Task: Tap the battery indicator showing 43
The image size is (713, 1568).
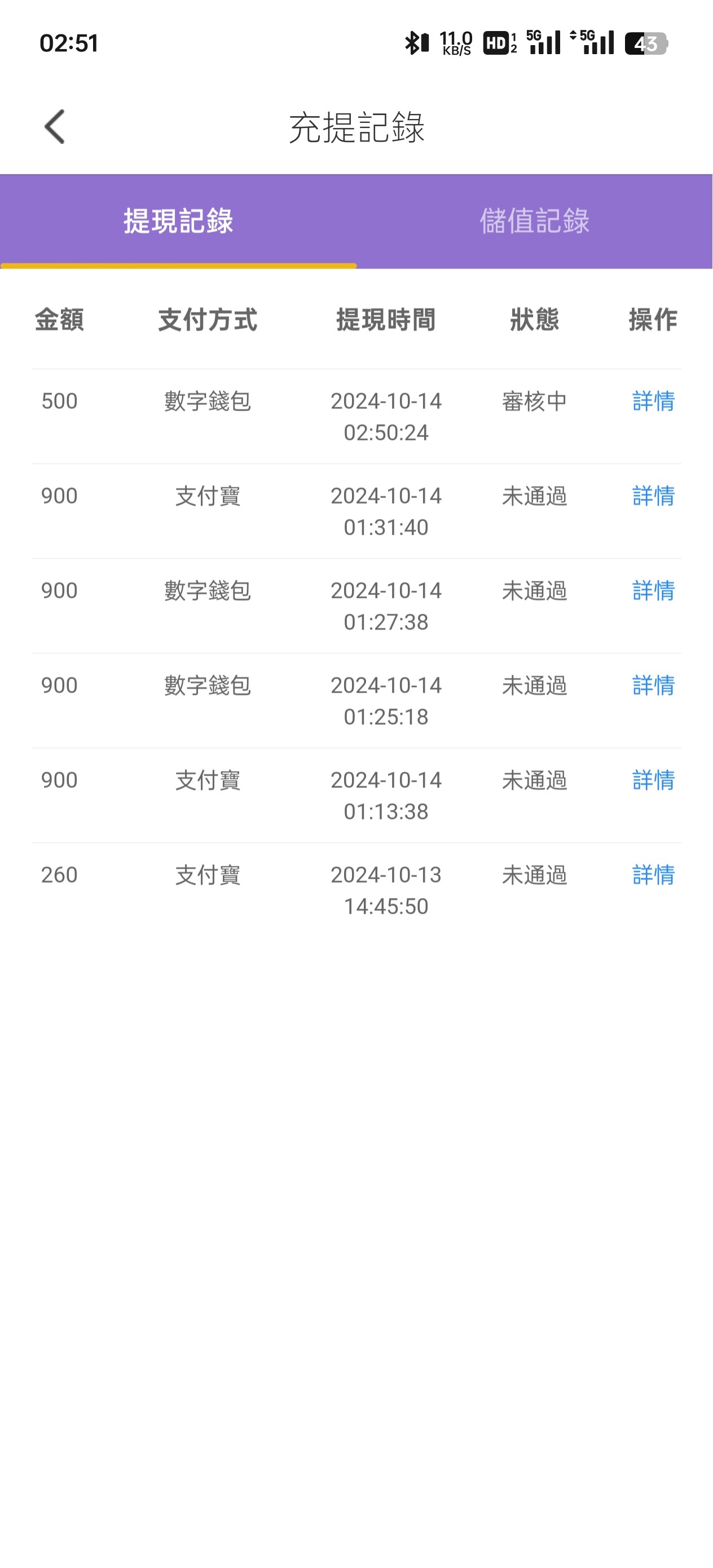Action: (647, 43)
